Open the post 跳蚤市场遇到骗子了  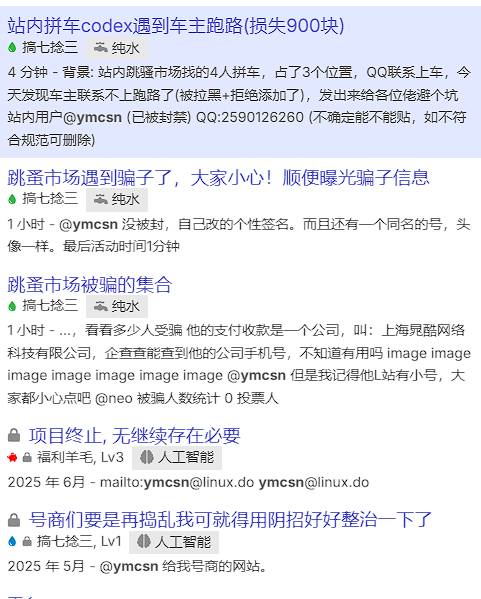pyautogui.click(x=219, y=178)
